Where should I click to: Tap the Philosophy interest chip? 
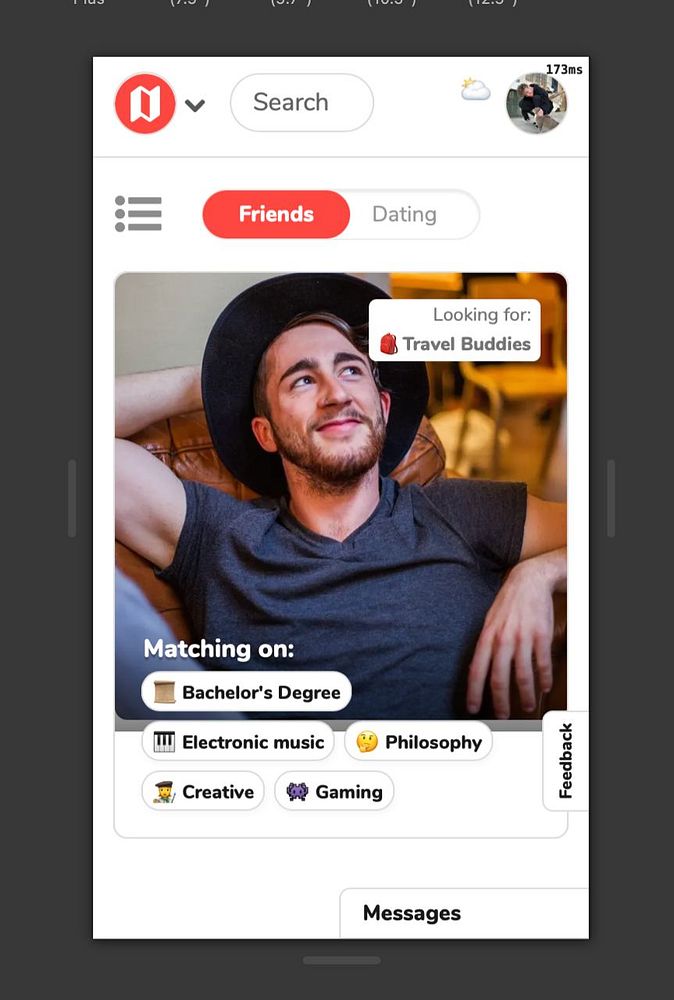(419, 742)
